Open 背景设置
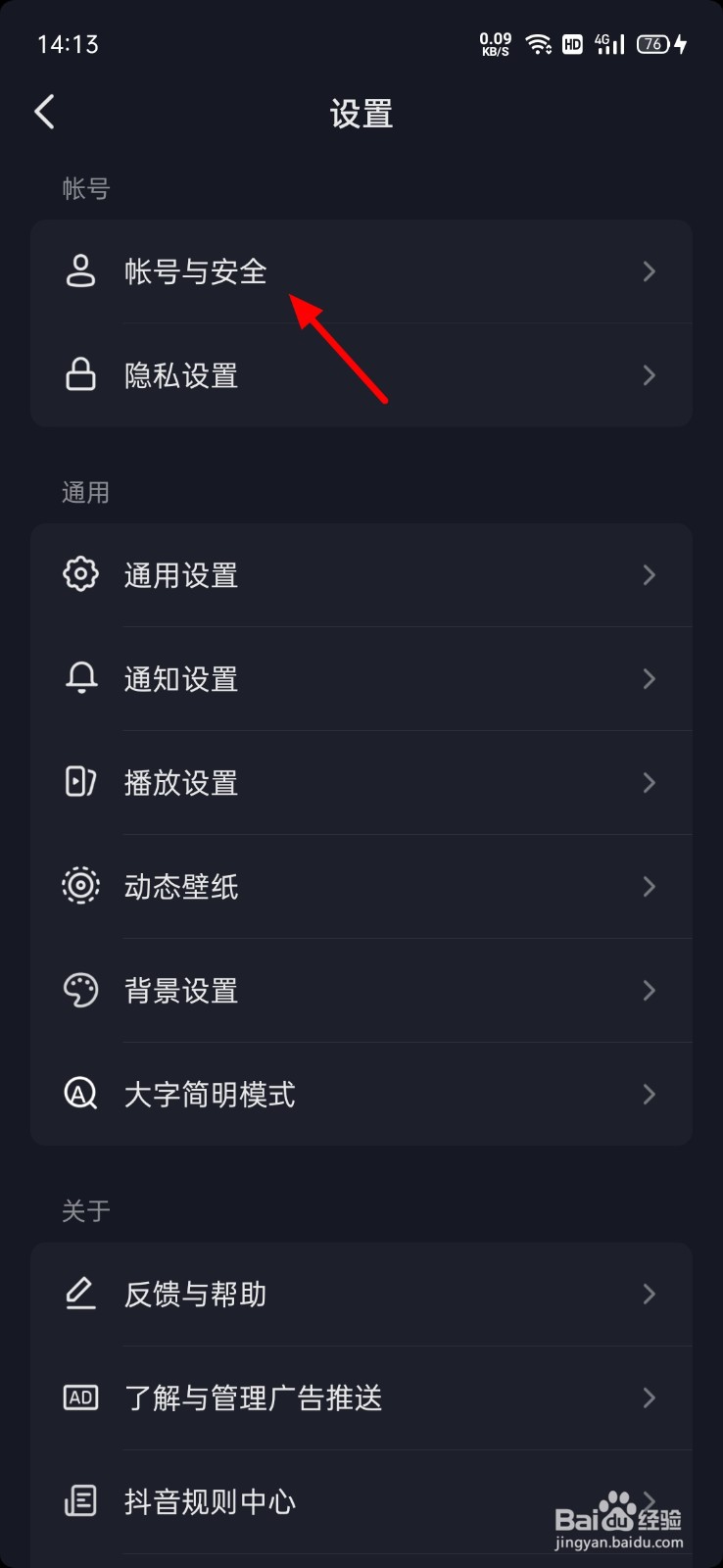This screenshot has width=723, height=1568. coord(361,991)
